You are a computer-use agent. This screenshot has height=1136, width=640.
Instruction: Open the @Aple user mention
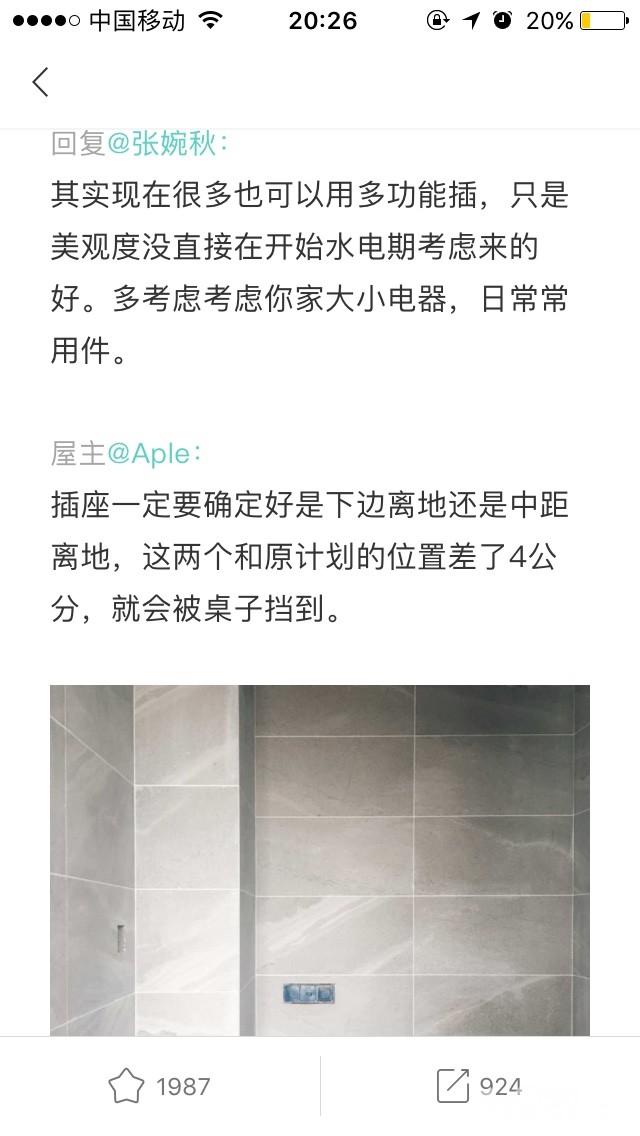click(149, 454)
